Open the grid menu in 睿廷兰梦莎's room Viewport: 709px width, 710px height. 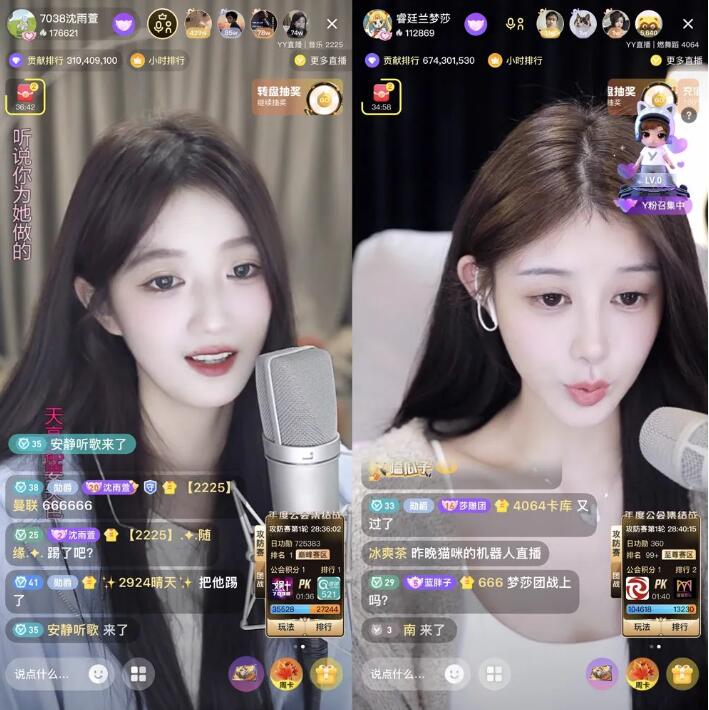tap(494, 674)
